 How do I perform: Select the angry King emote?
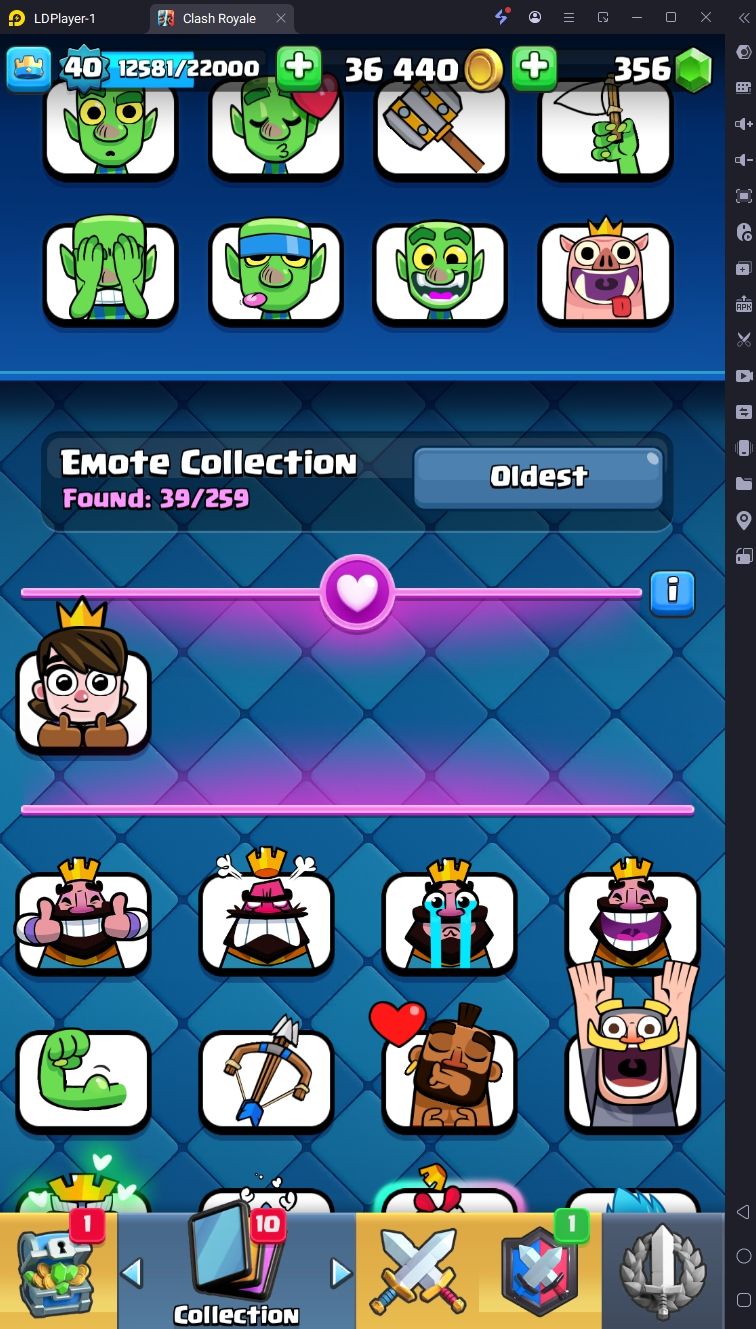pos(266,922)
